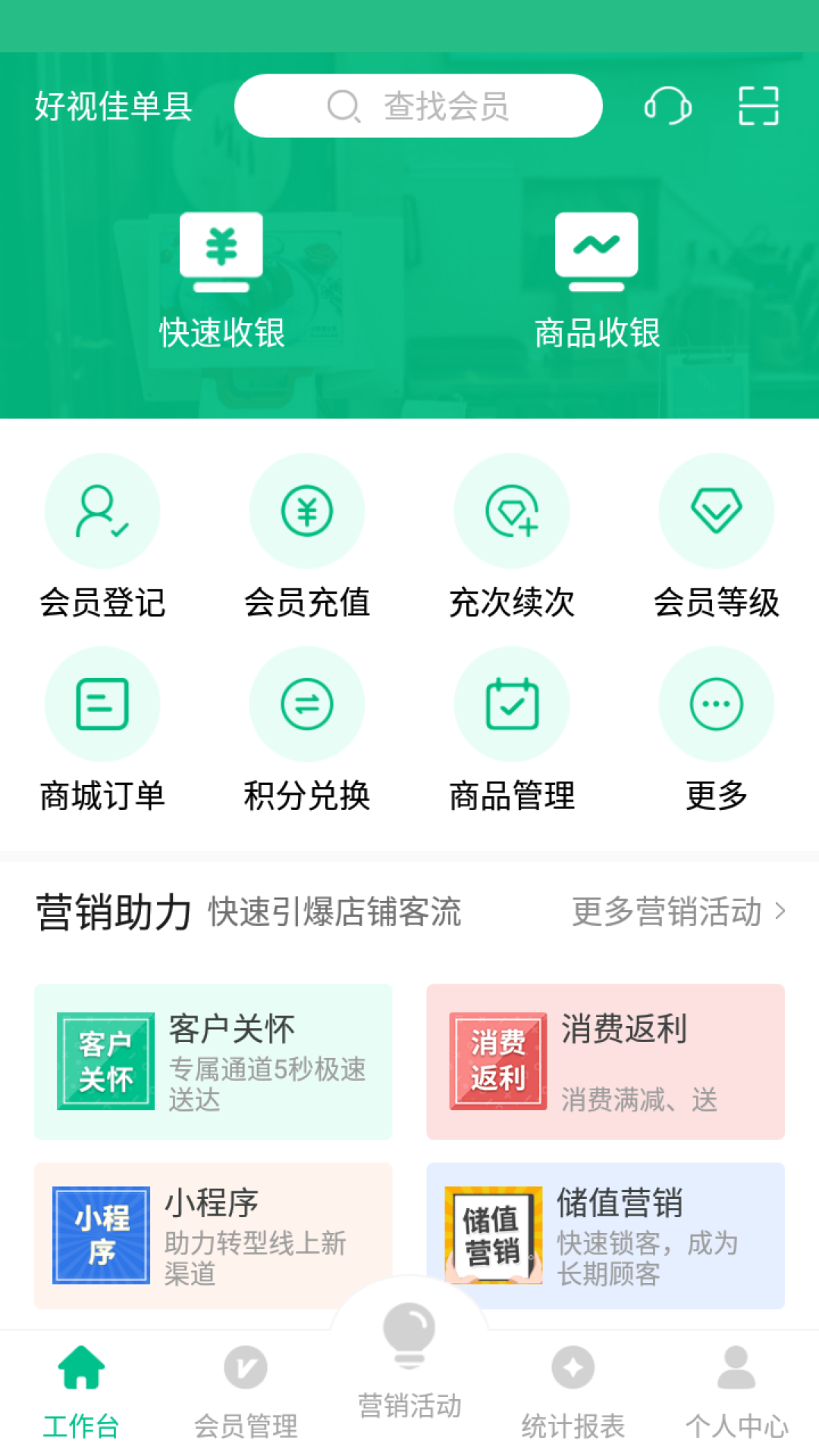The height and width of the screenshot is (1456, 819).
Task: Click the 查找会员 search field
Action: point(419,106)
